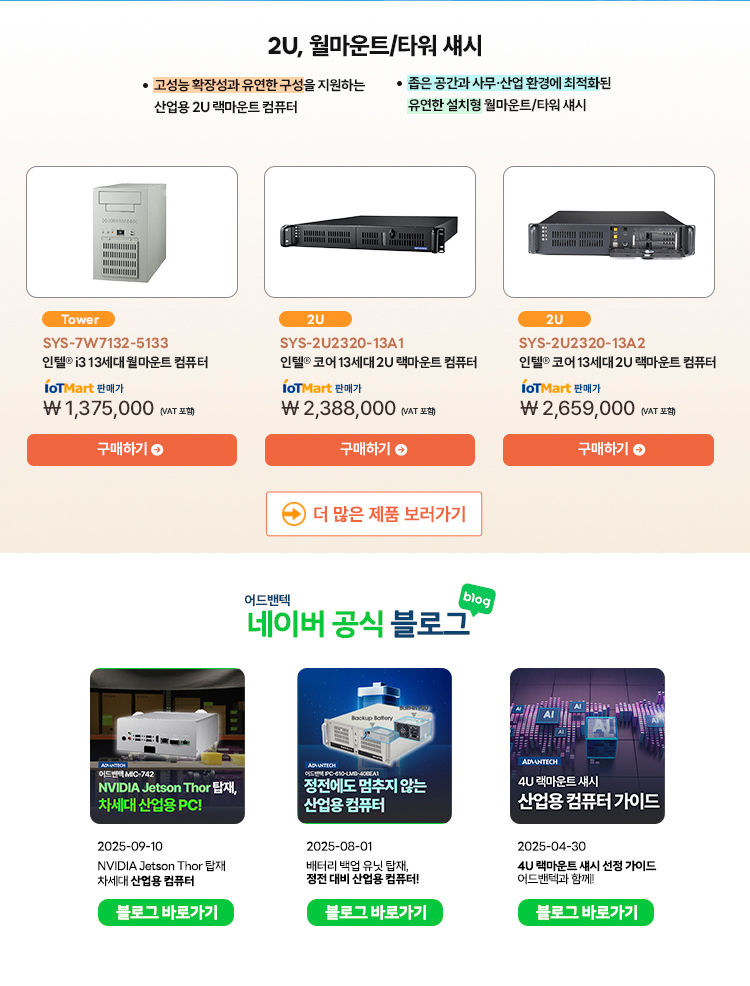Open 4U 랙마운트 섀시 guide blog thumbnail
The width and height of the screenshot is (750, 986).
point(587,746)
